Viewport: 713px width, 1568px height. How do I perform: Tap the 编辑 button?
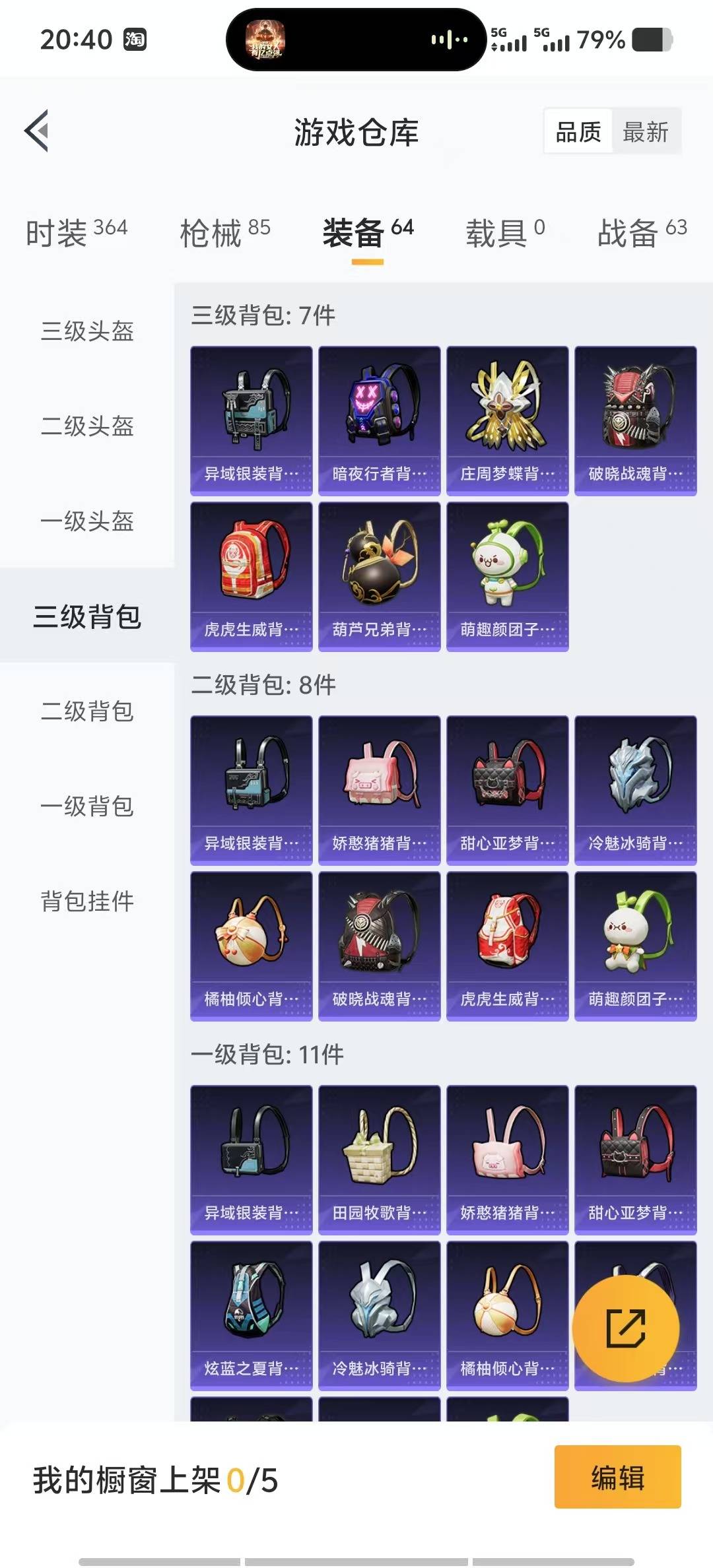coord(617,1477)
